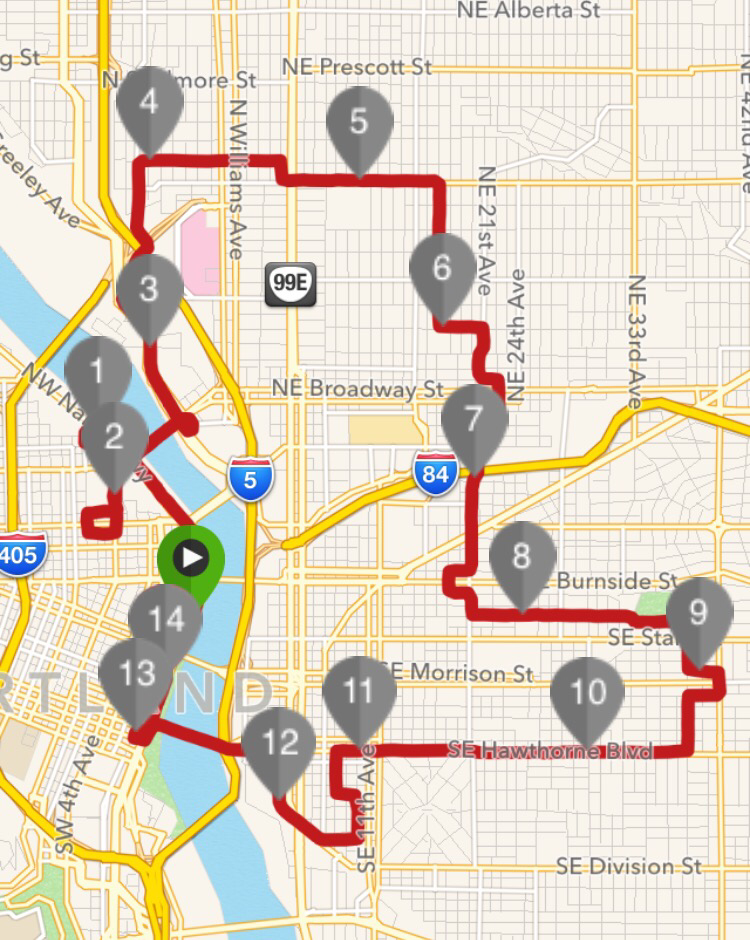Viewport: 750px width, 940px height.
Task: Tap the green start marker with play arrow
Action: (x=191, y=558)
